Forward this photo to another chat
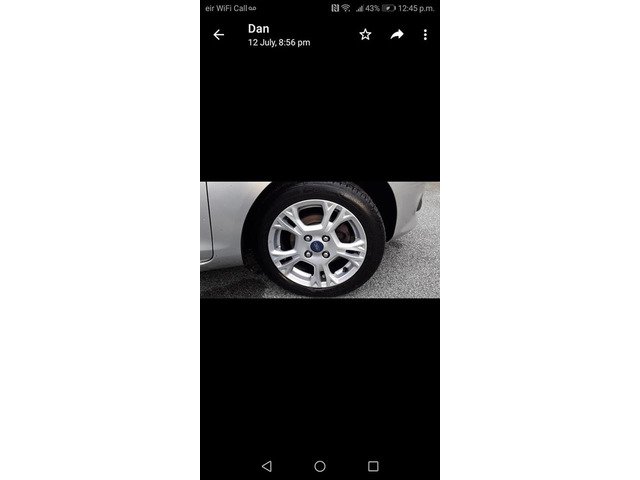 point(396,34)
